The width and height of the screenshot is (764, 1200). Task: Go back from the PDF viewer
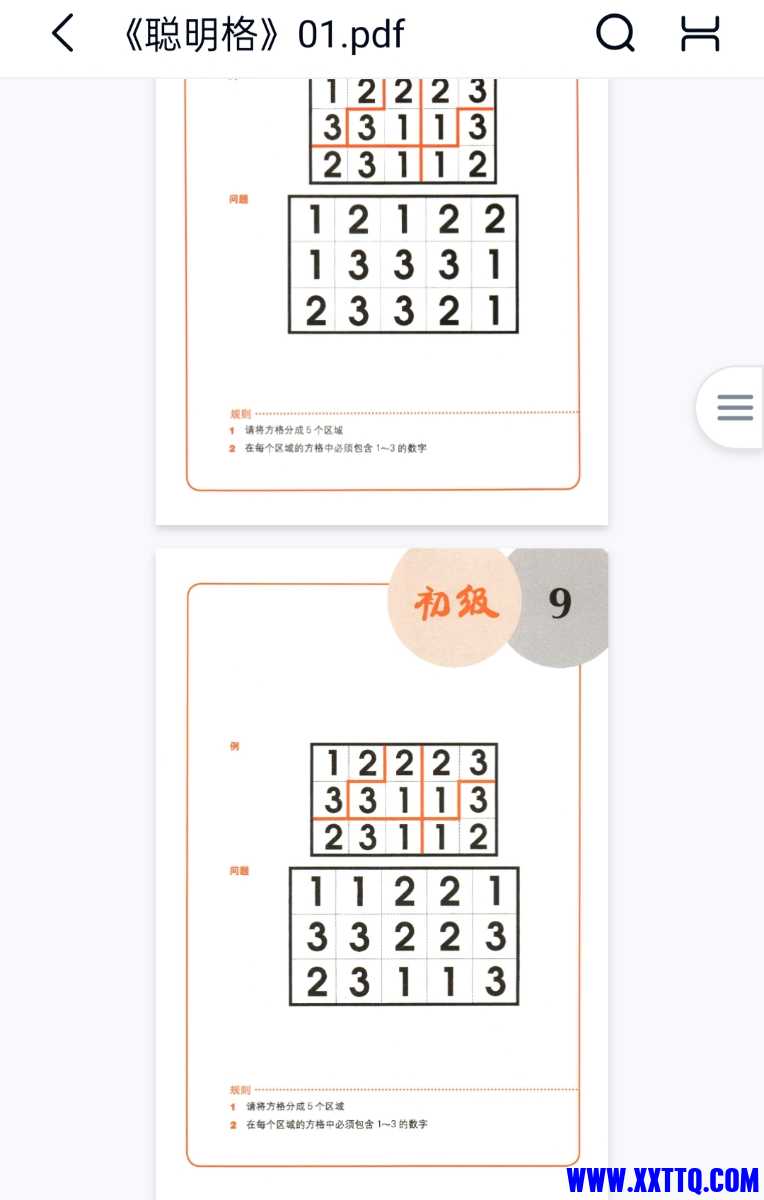coord(62,34)
